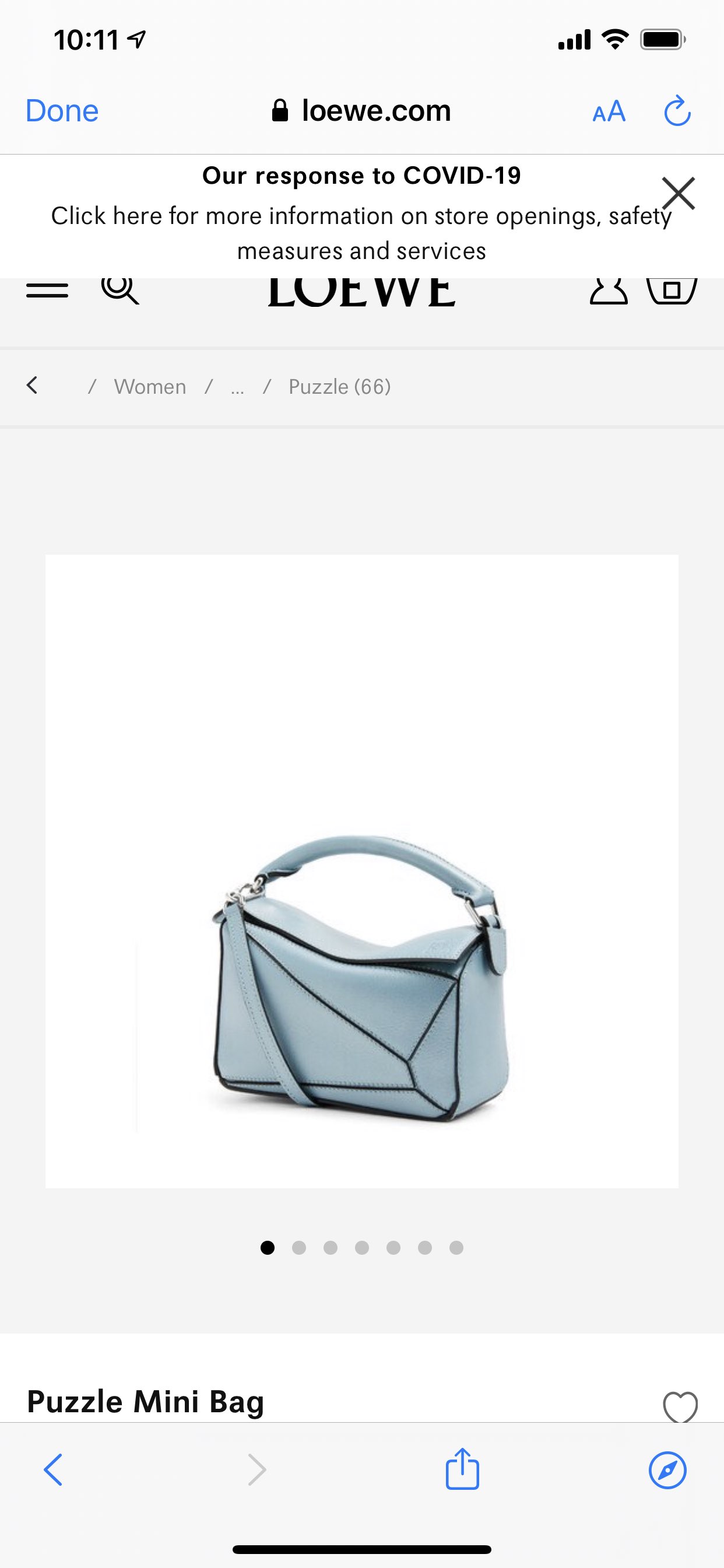
Task: Jump to the second product image dot
Action: point(298,1248)
